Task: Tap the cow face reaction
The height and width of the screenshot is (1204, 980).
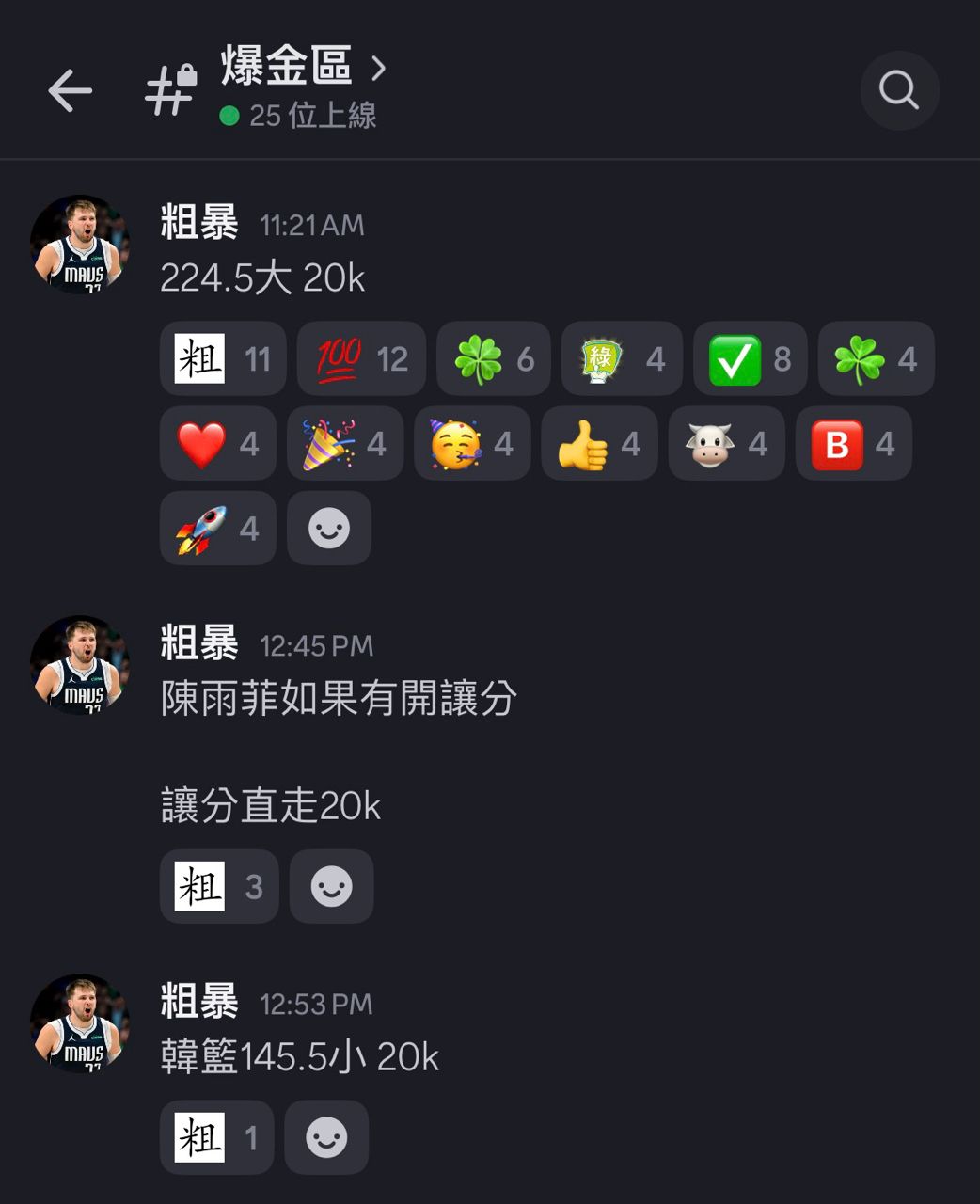Action: [726, 443]
